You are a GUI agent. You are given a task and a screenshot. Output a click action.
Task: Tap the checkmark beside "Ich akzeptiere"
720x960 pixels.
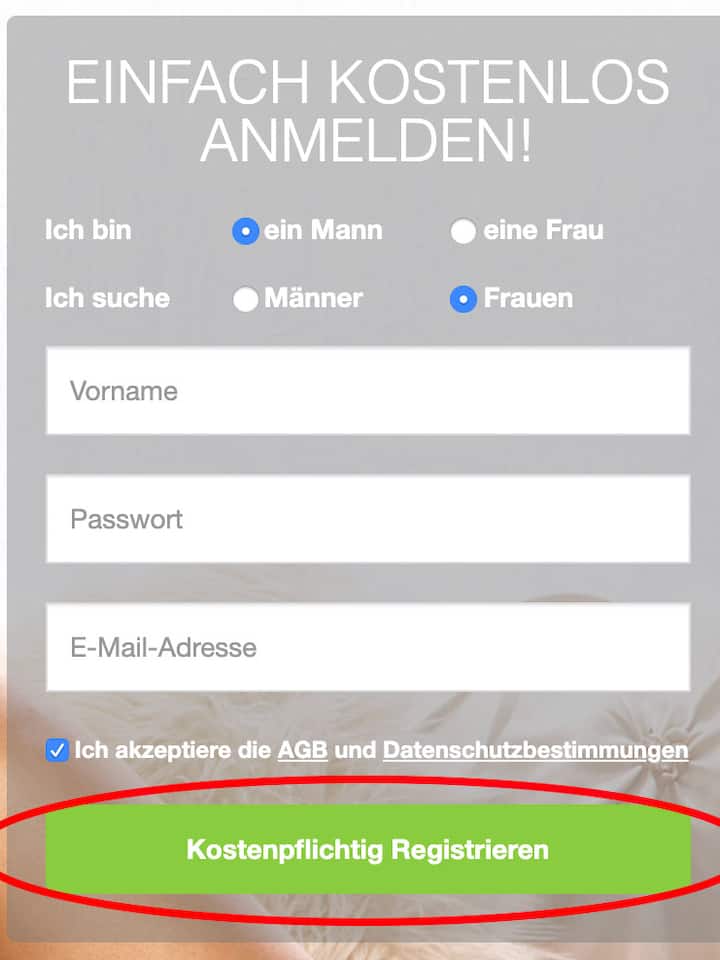[x=57, y=748]
